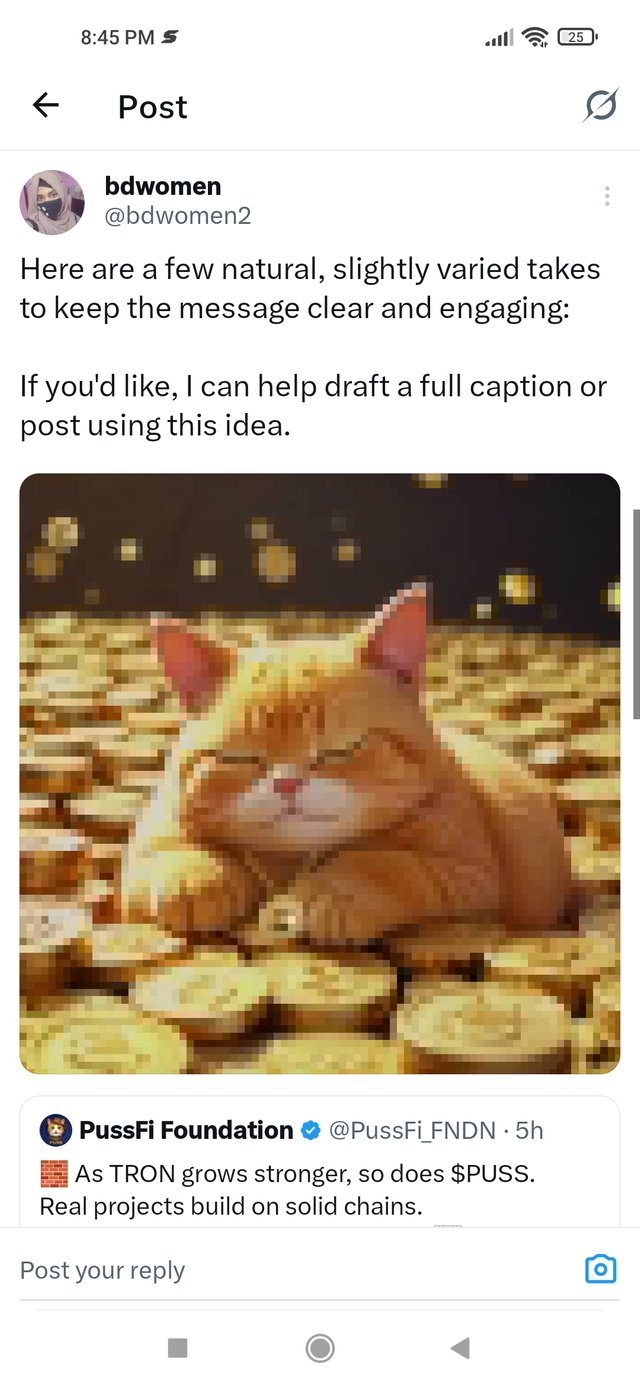
Task: Tap the system recent apps button
Action: click(x=178, y=1348)
